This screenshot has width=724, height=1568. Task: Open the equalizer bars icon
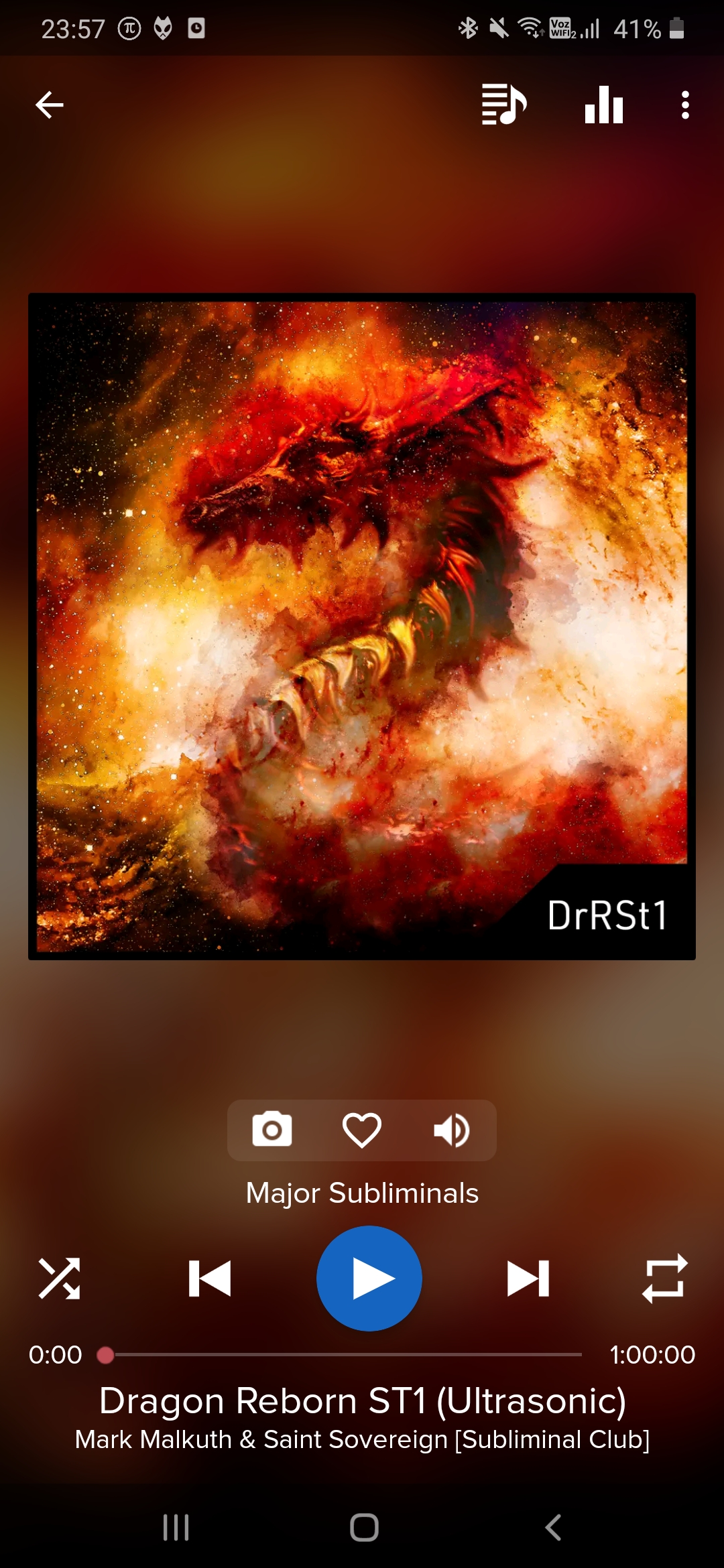(604, 105)
